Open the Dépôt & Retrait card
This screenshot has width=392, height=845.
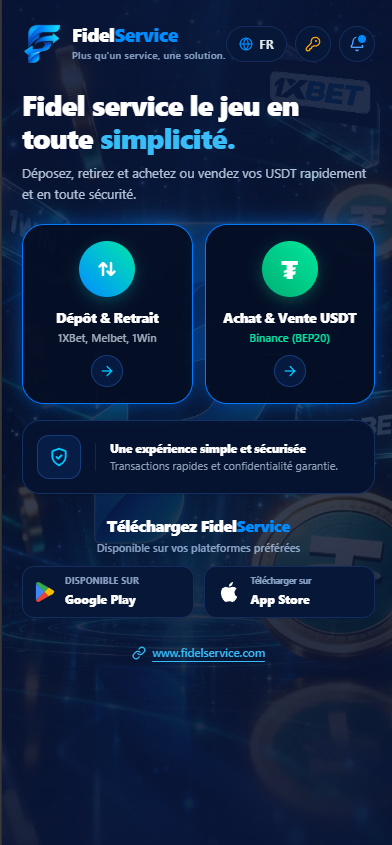coord(107,314)
